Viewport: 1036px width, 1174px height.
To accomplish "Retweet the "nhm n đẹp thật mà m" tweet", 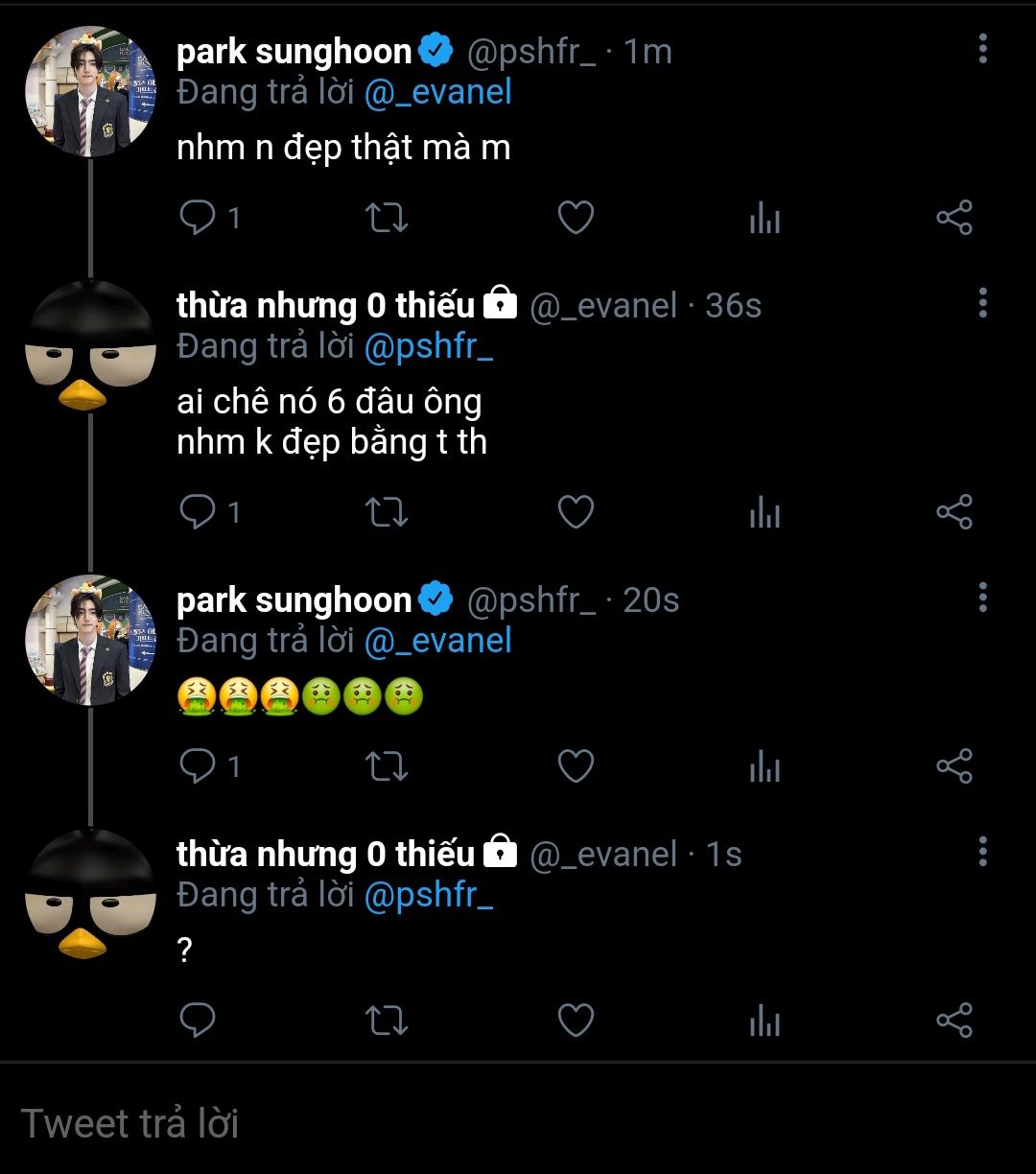I will (x=388, y=218).
